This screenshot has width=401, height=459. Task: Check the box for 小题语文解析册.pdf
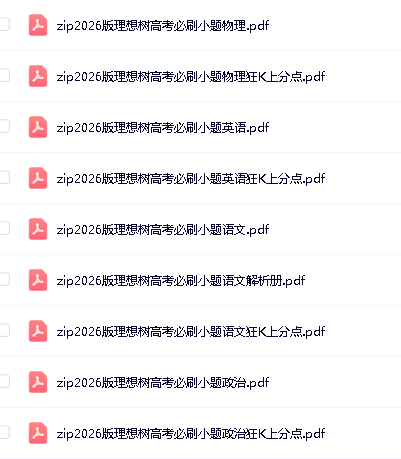tap(4, 279)
